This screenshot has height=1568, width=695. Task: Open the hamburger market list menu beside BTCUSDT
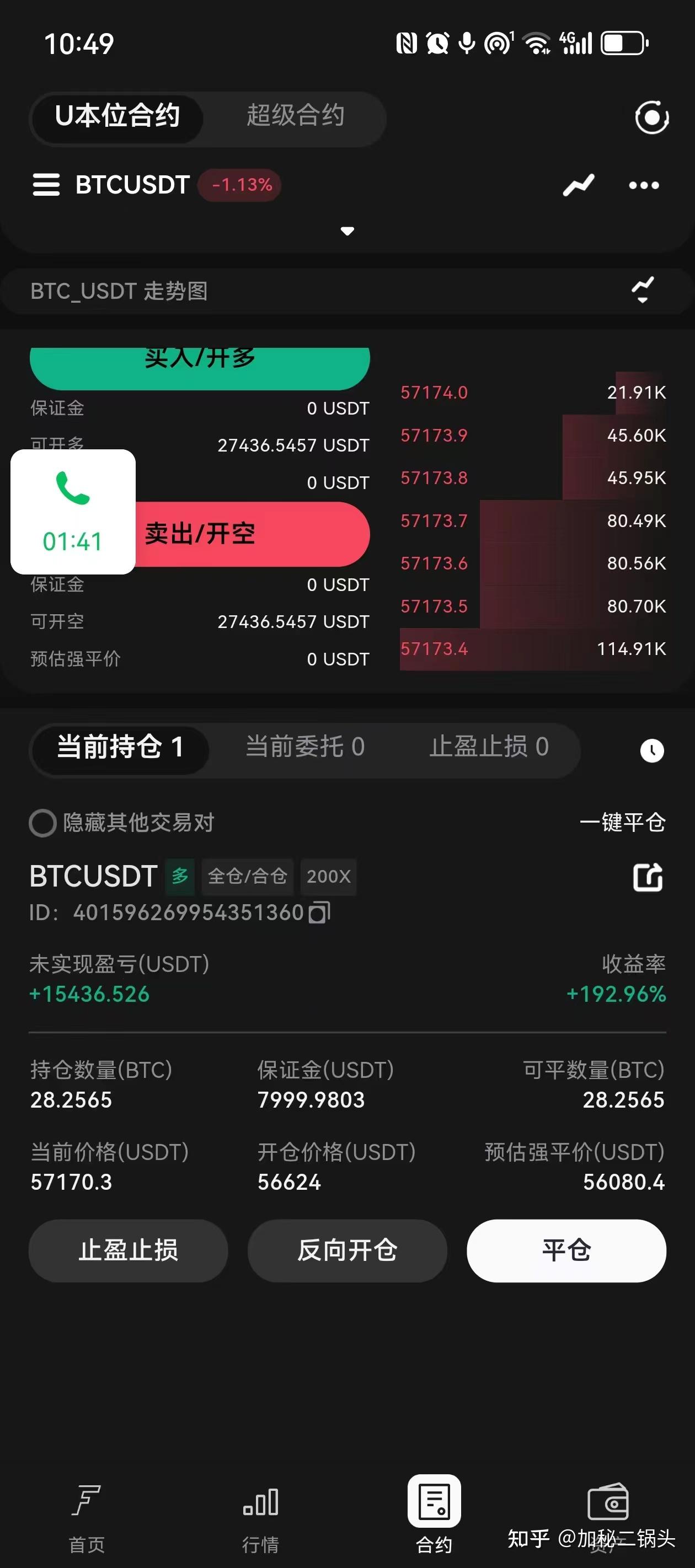(x=47, y=185)
